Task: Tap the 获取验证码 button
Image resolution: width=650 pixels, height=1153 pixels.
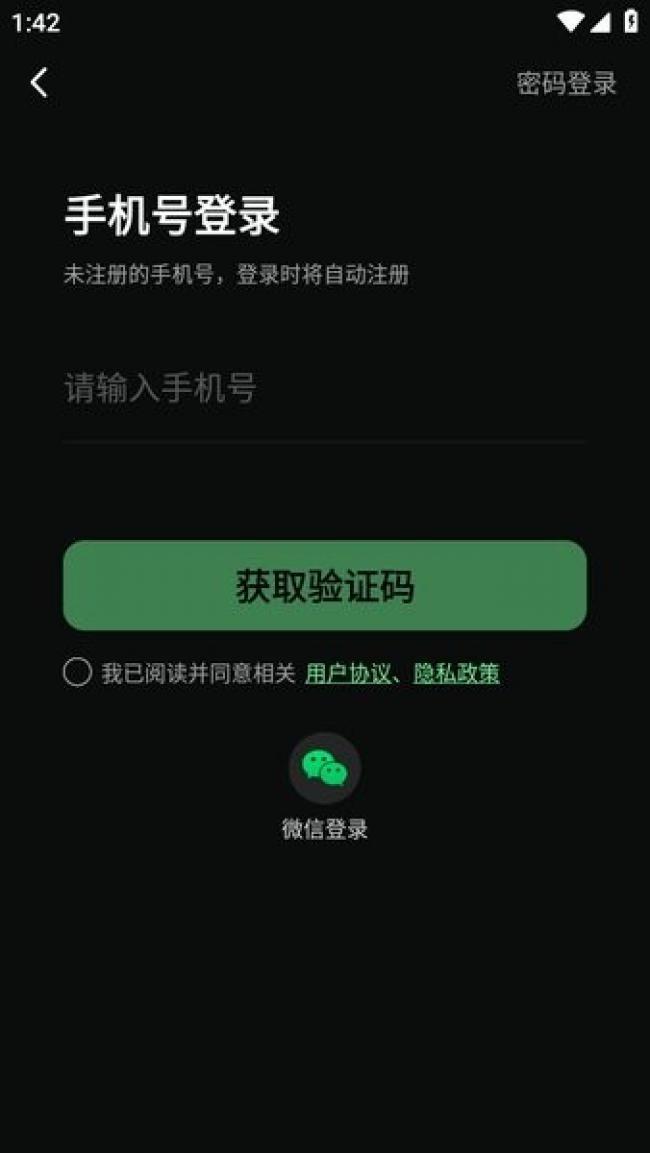Action: click(324, 585)
